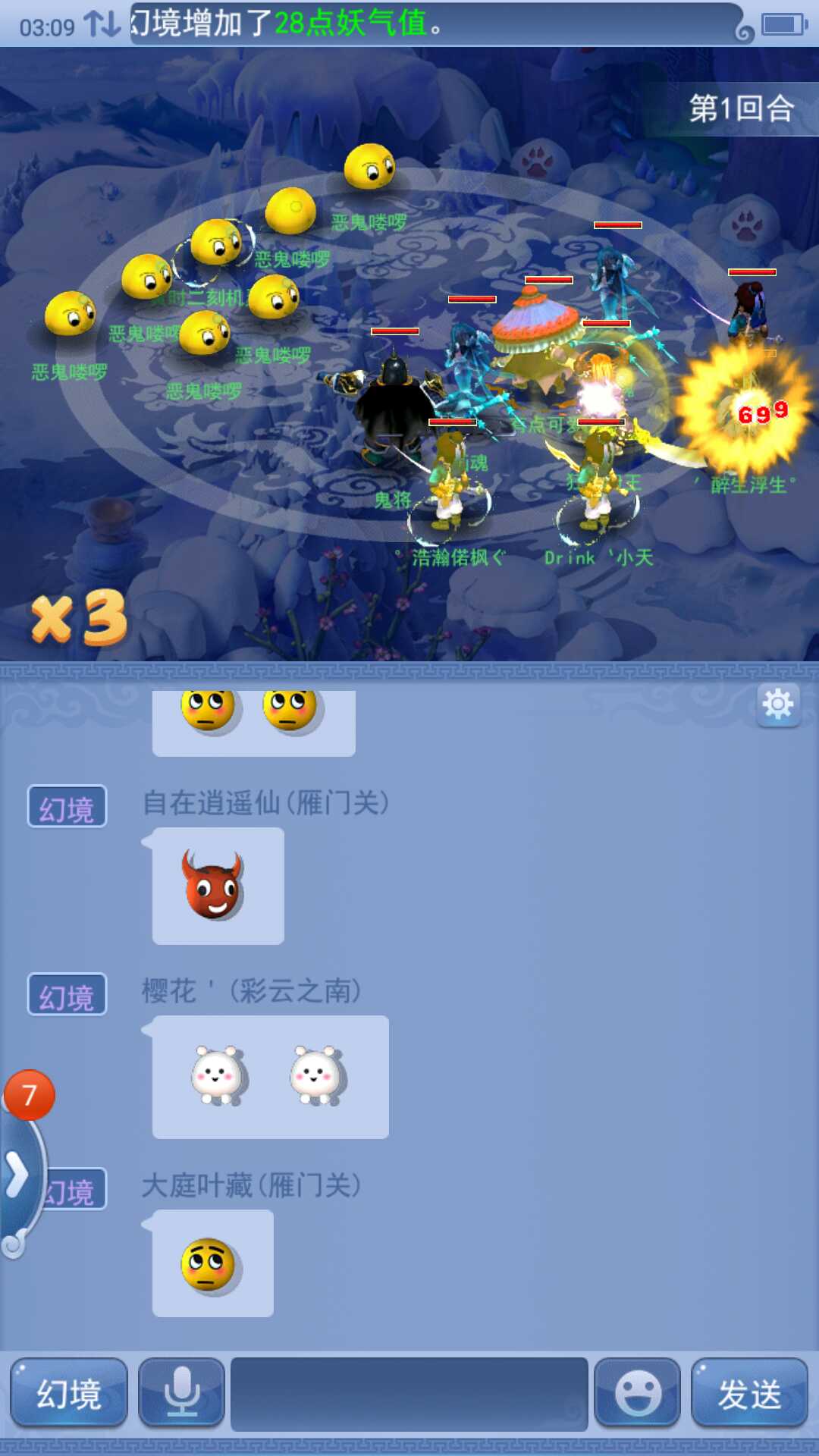Select player name 大庭叶藏(雁门关)
Image resolution: width=819 pixels, height=1456 pixels.
251,1185
